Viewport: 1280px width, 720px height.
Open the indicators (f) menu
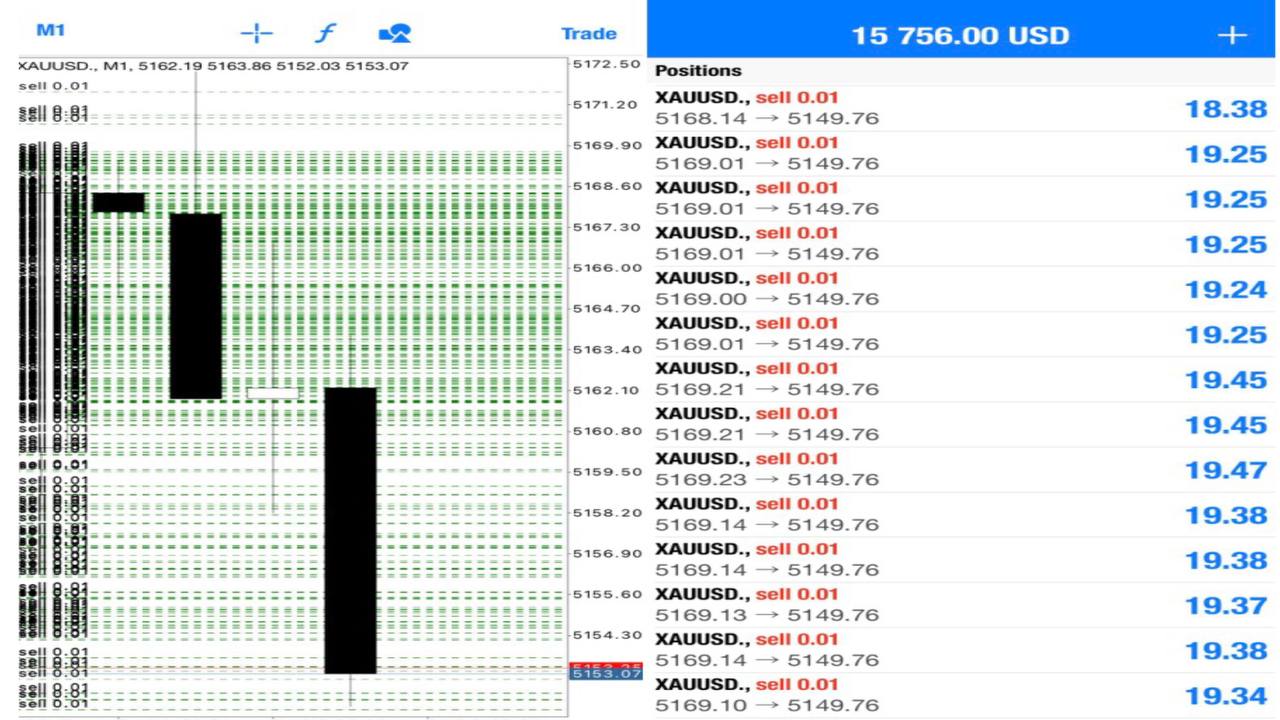click(x=324, y=34)
